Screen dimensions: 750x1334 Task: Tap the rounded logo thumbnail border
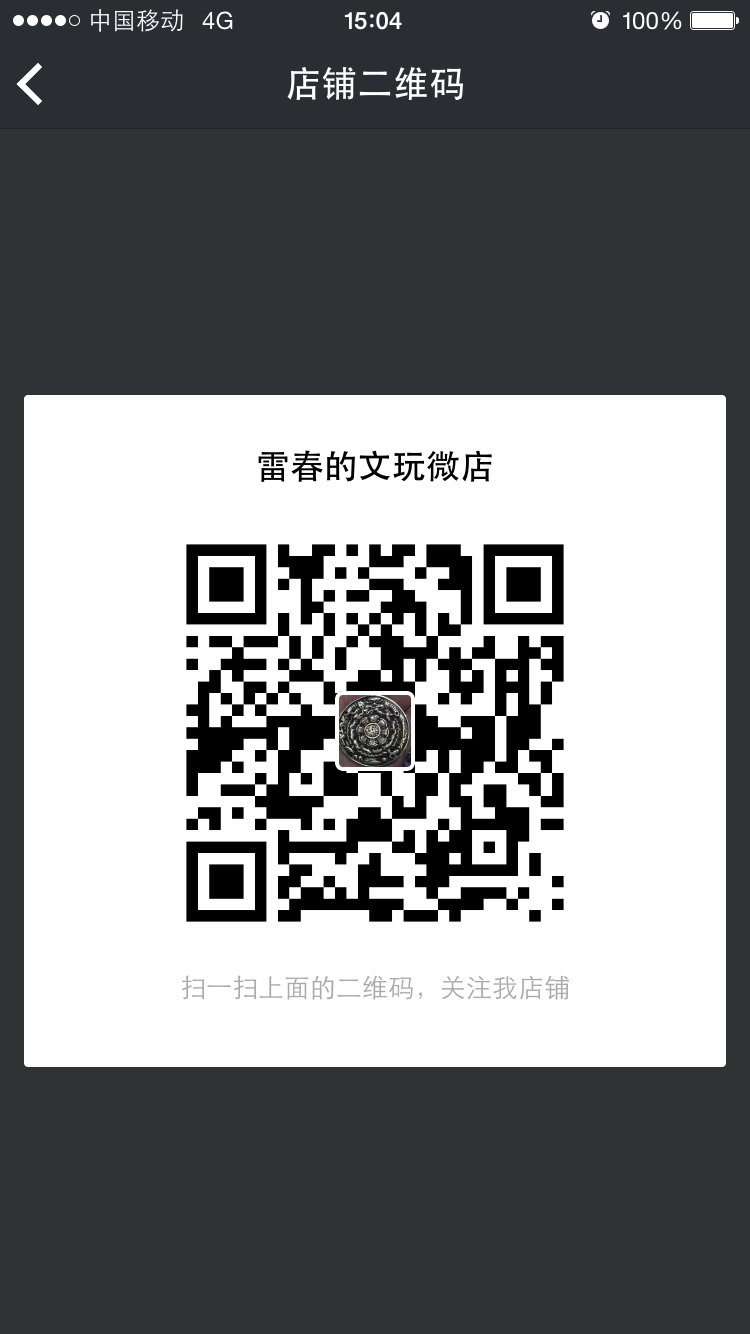click(375, 696)
